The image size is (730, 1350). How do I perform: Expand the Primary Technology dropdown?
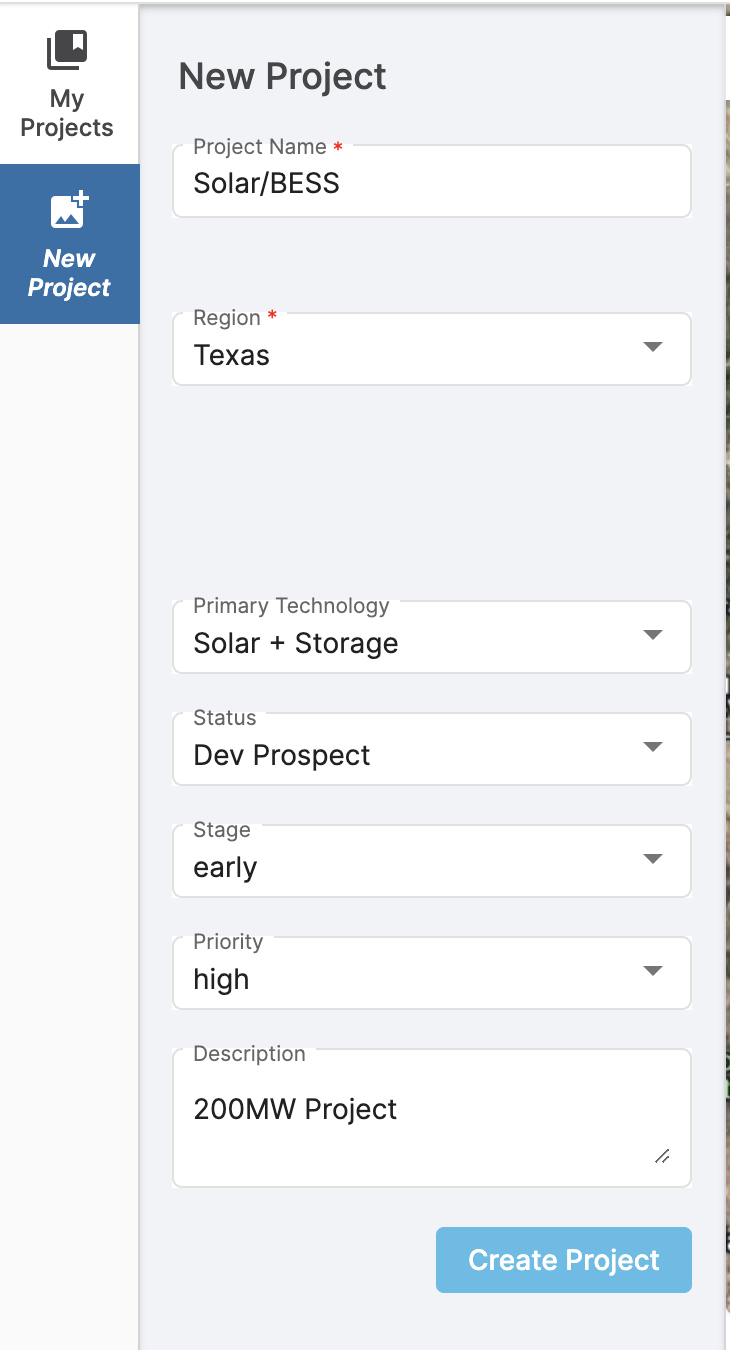click(432, 637)
